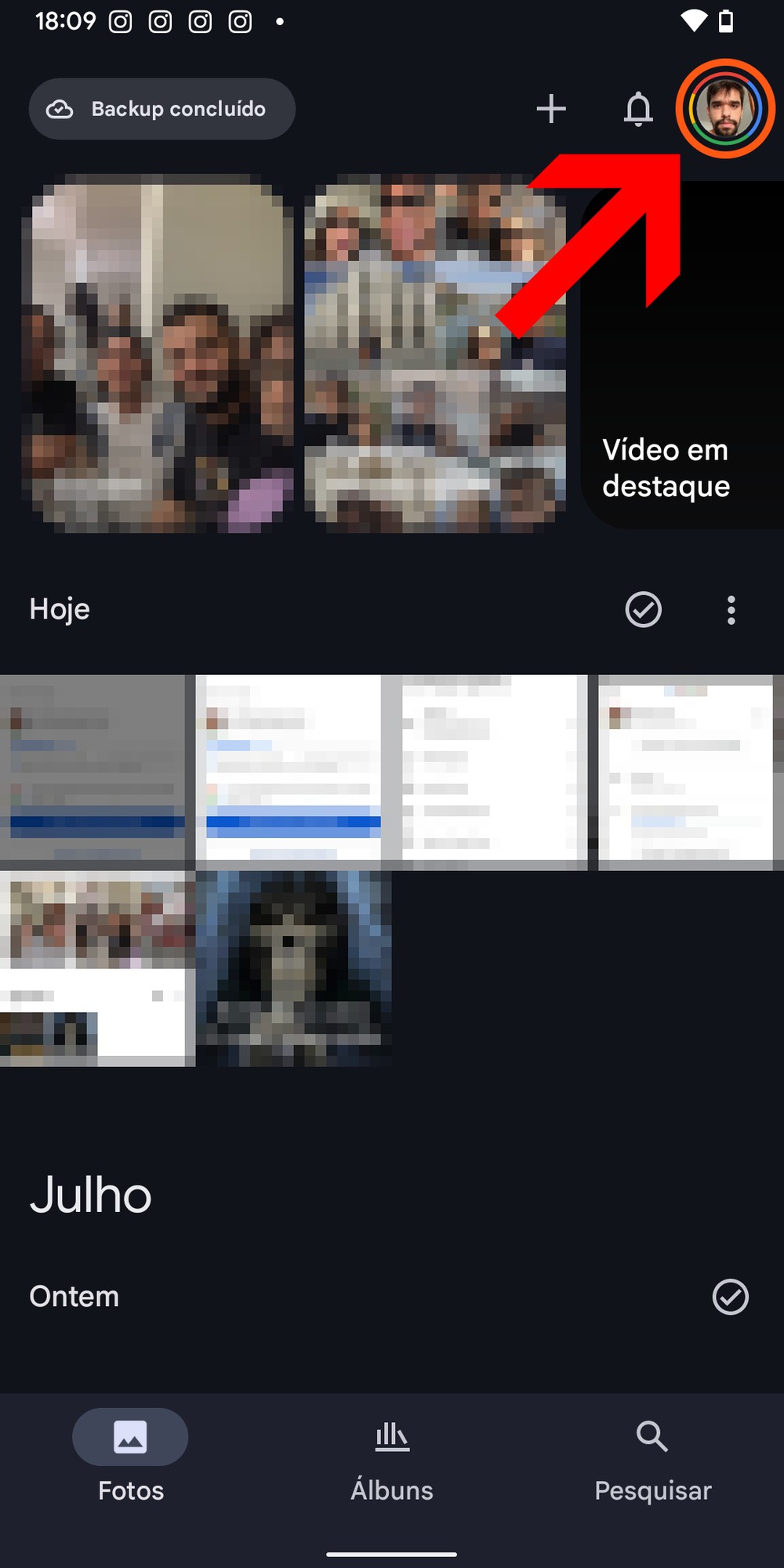
Task: Select all photos from Hoje
Action: tap(643, 610)
